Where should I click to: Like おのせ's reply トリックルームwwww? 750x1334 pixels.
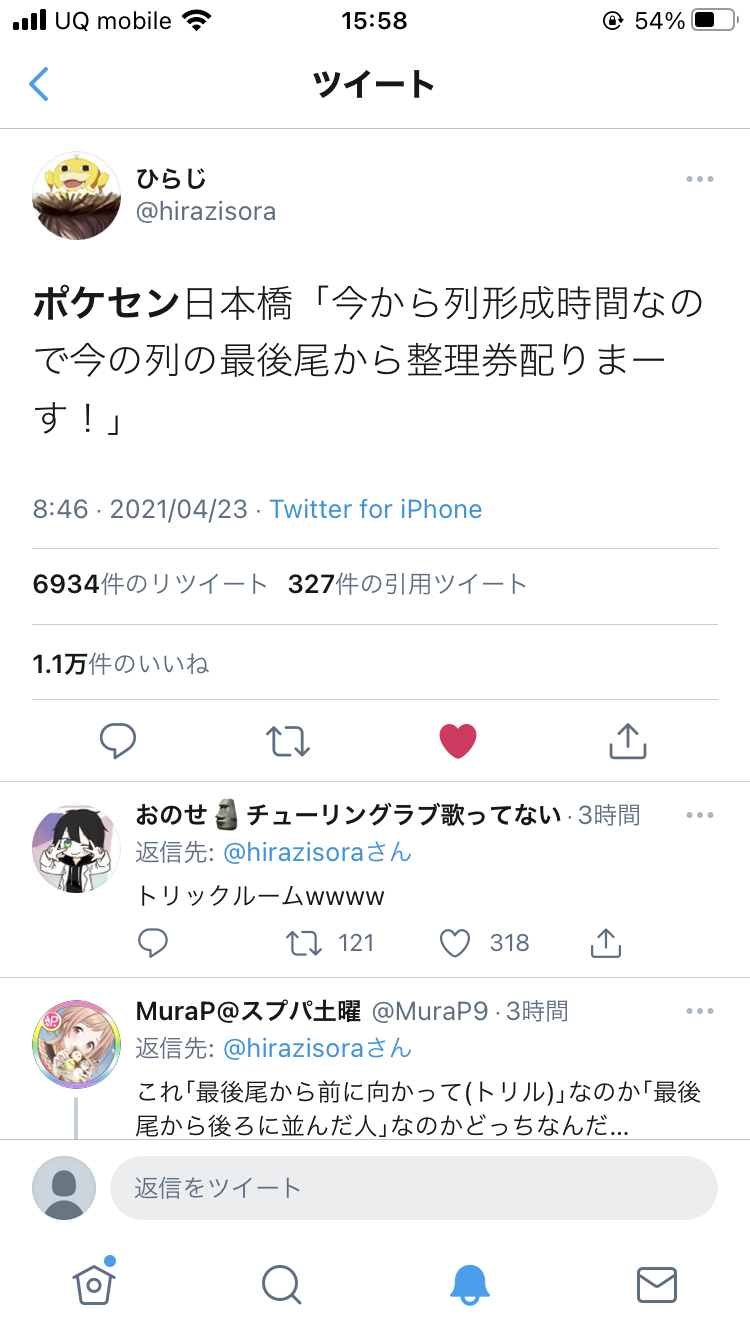tap(455, 943)
